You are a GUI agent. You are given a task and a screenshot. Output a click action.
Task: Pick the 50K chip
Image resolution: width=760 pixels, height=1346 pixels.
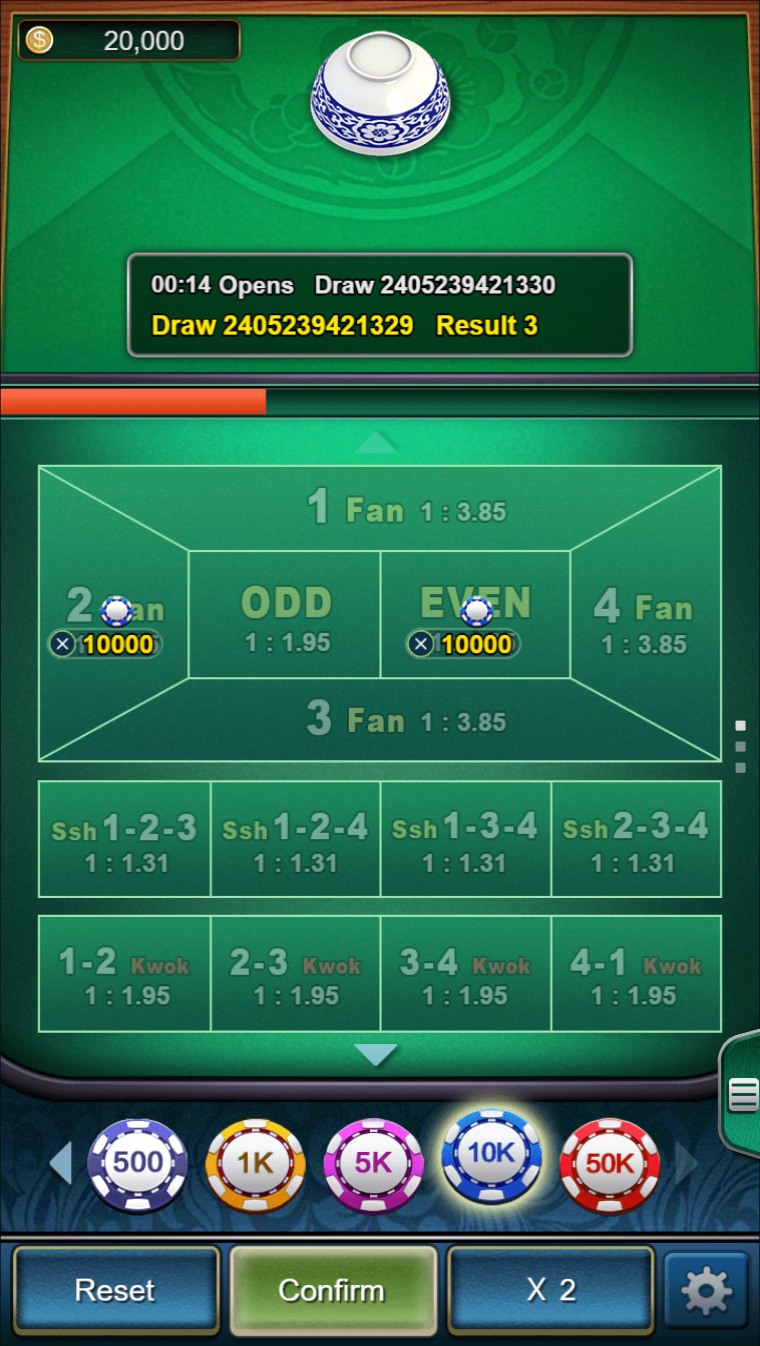pos(609,1163)
